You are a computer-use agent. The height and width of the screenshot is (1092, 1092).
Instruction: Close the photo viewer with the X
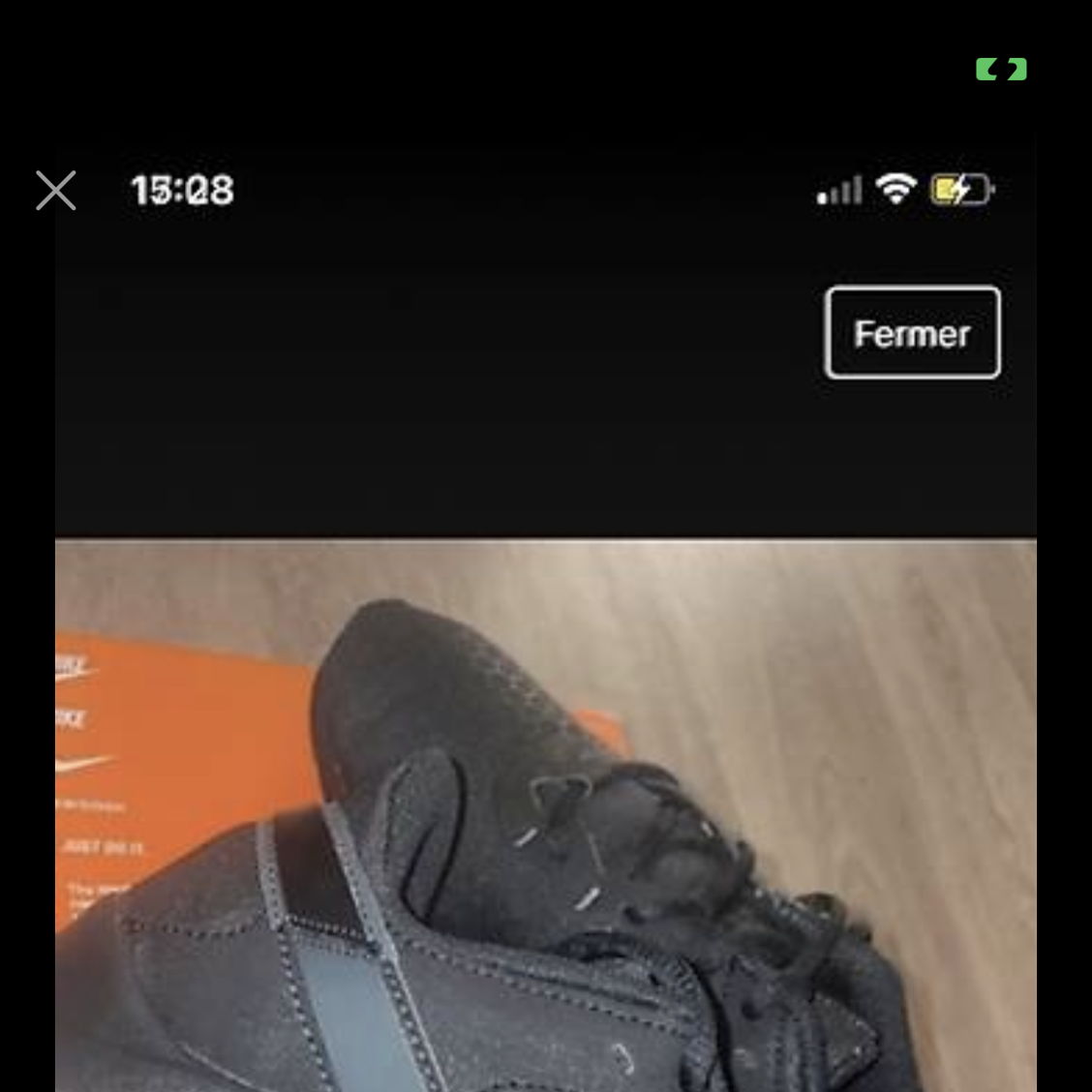(x=56, y=191)
